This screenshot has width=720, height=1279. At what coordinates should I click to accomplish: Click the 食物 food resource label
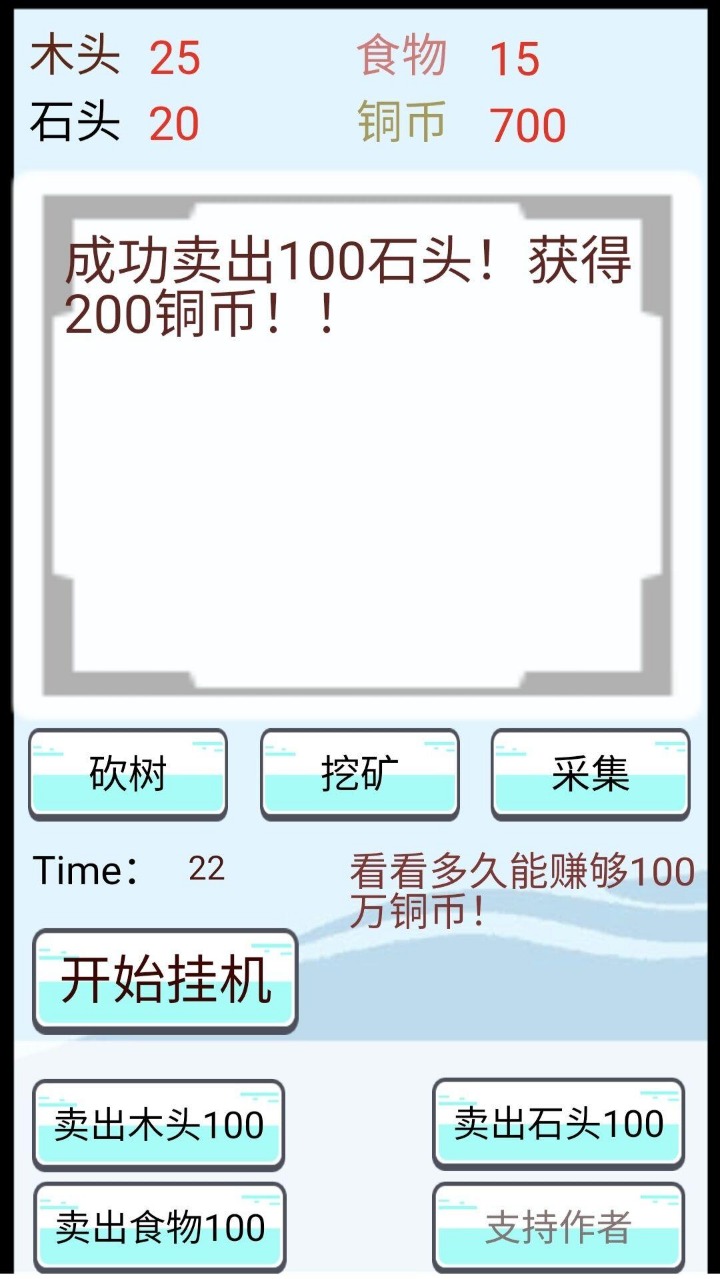405,58
